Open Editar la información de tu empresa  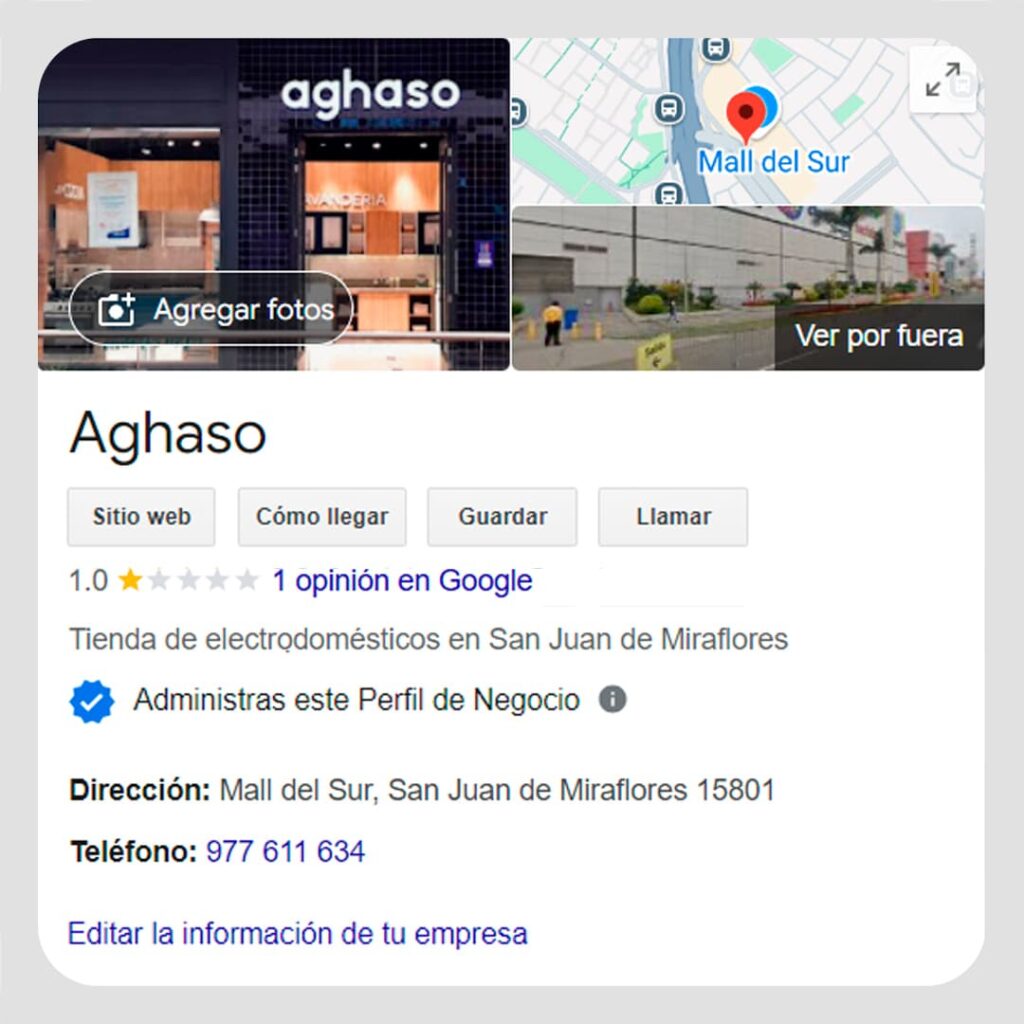pyautogui.click(x=297, y=934)
